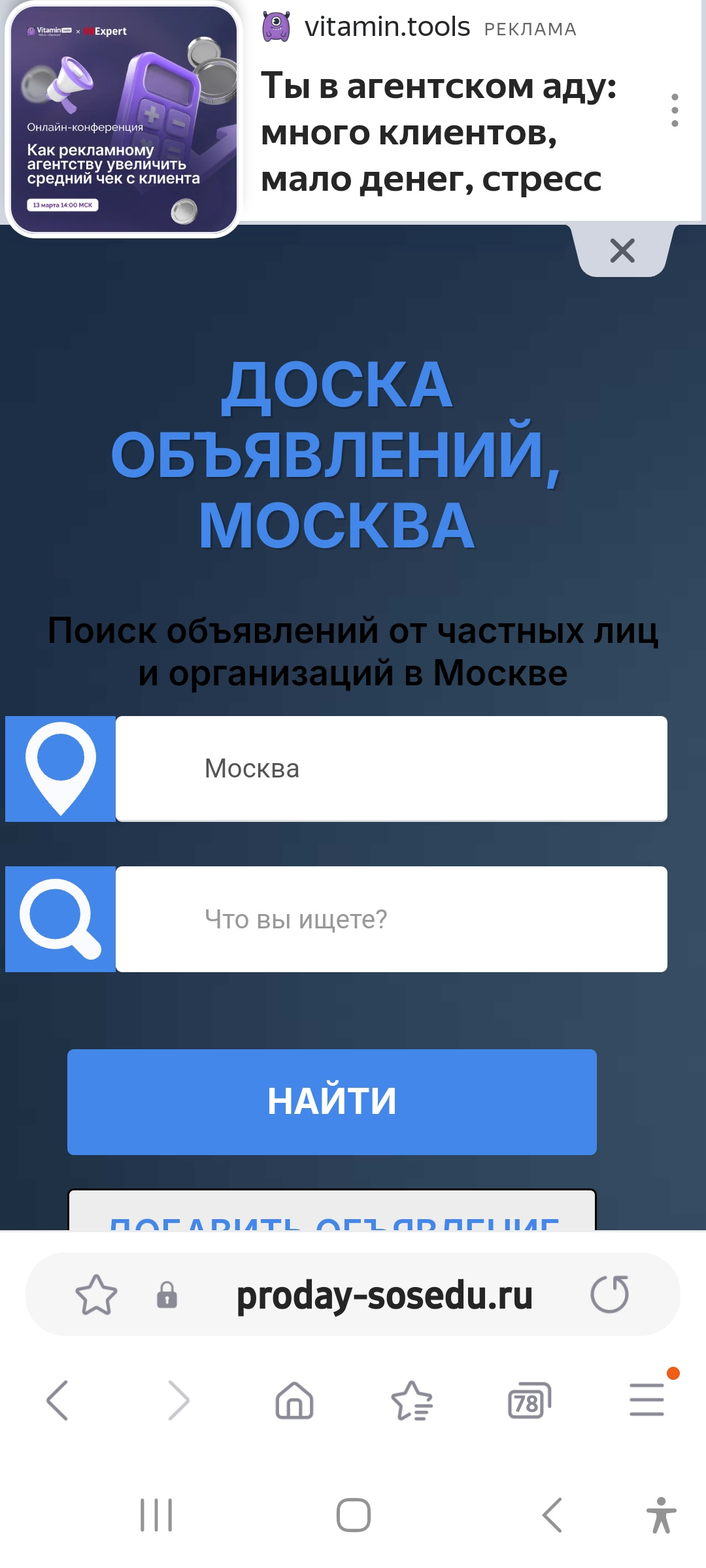This screenshot has width=706, height=1568.
Task: Focus the "Что вы ищете?" search field
Action: [391, 919]
